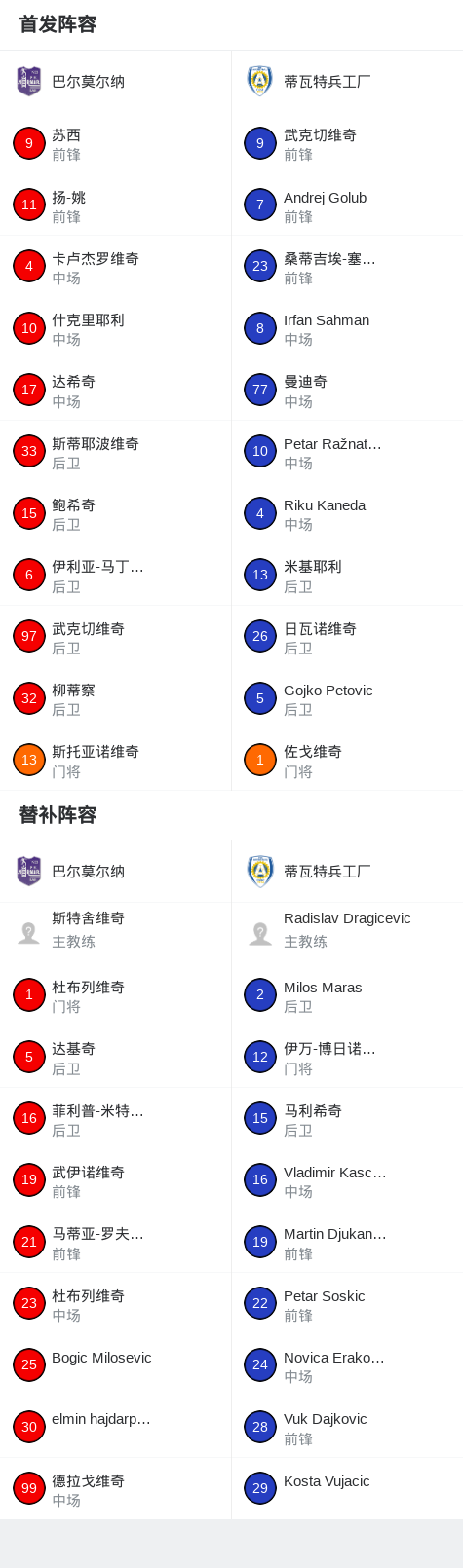View Irfan Sahman's profile
Screen dimensions: 463x1568
tap(347, 329)
